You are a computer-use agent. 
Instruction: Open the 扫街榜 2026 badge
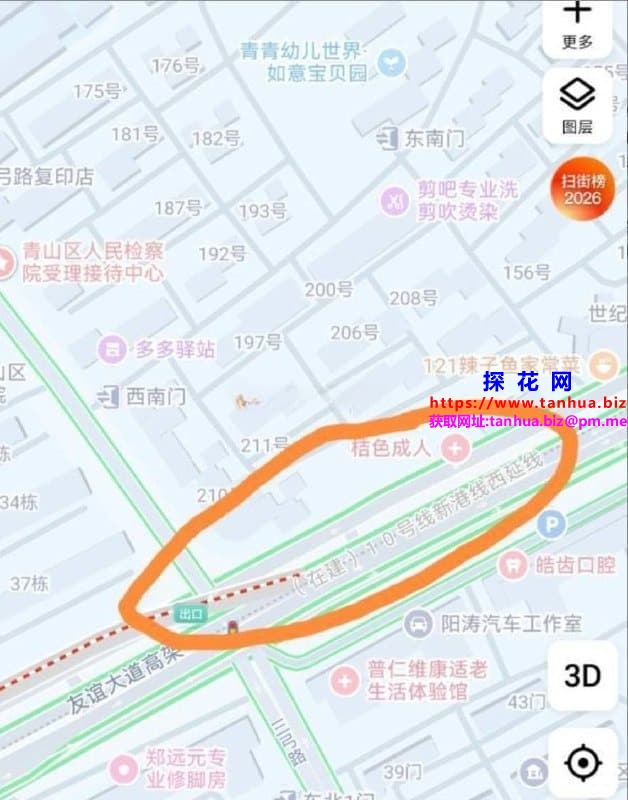[582, 189]
